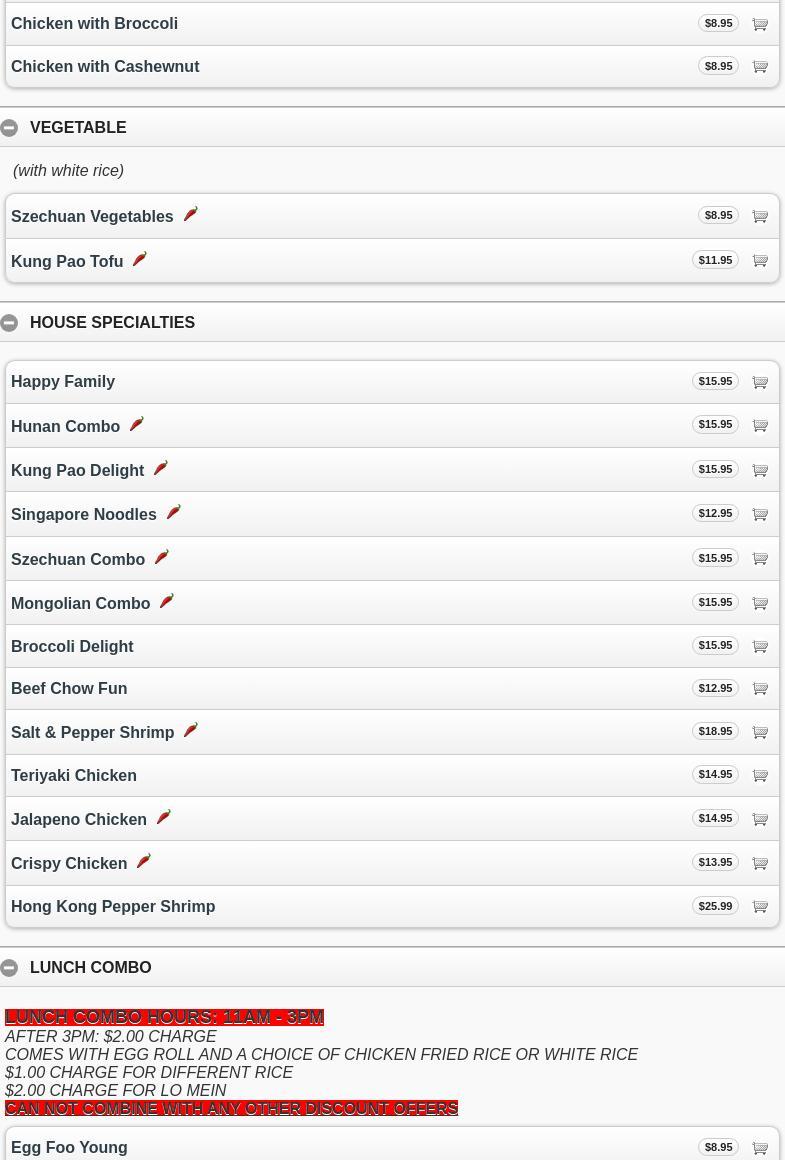The height and width of the screenshot is (1160, 785).
Task: Add Egg Foo Young to cart
Action: coord(760,1148)
